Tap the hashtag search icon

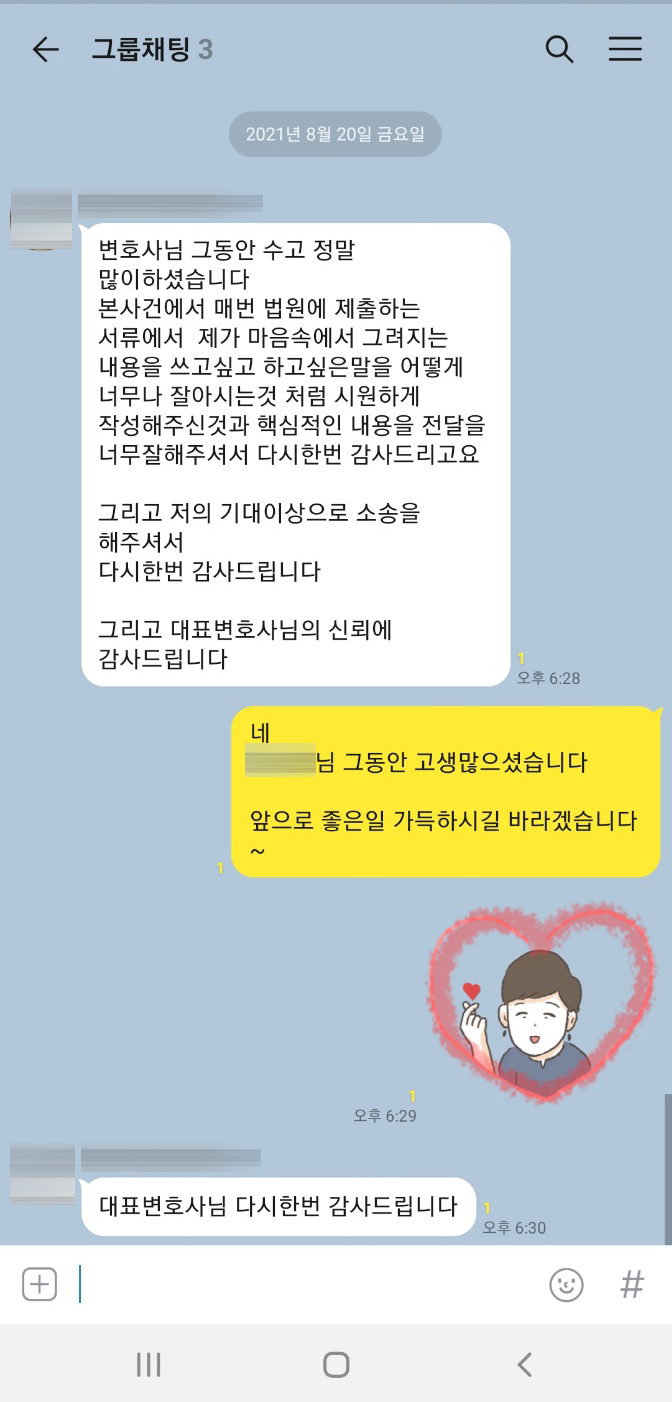point(632,1284)
